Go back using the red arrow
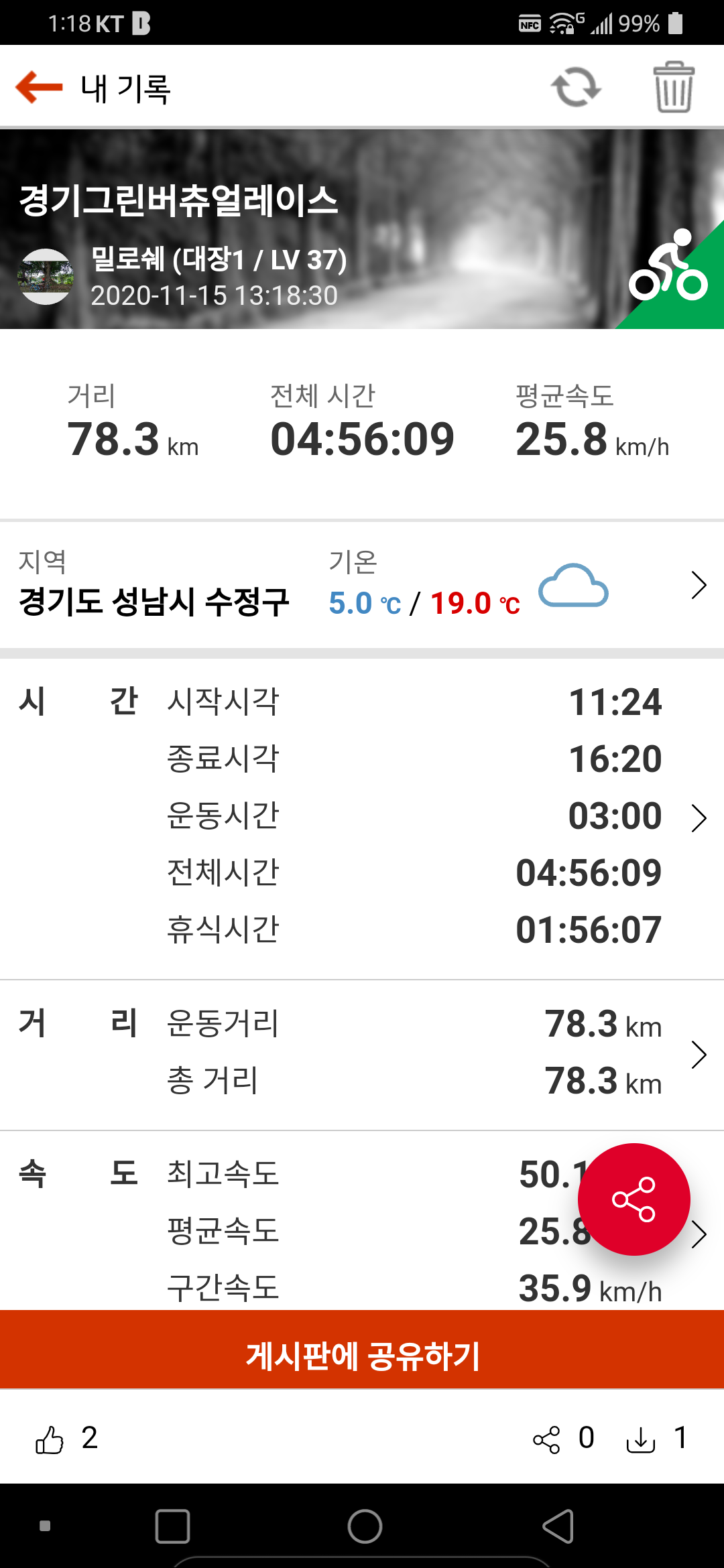This screenshot has width=724, height=1568. pyautogui.click(x=39, y=87)
